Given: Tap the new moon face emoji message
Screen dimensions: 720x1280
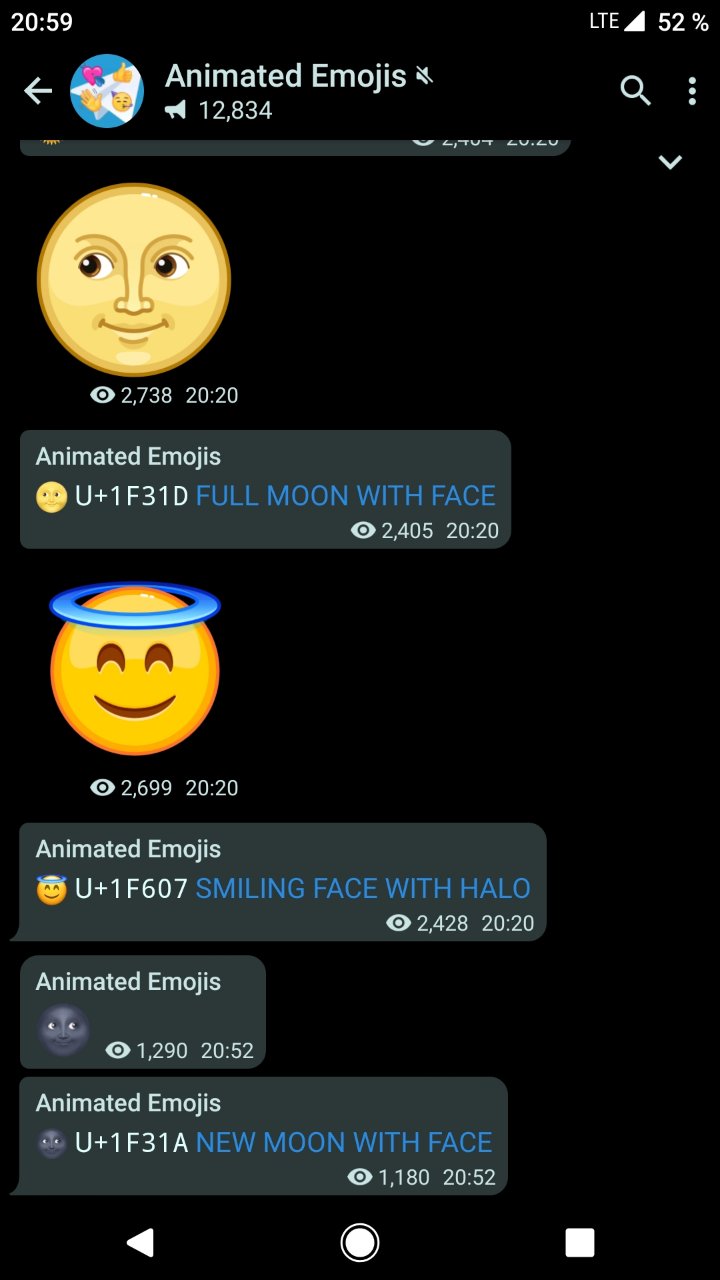Looking at the screenshot, I should (x=64, y=1030).
